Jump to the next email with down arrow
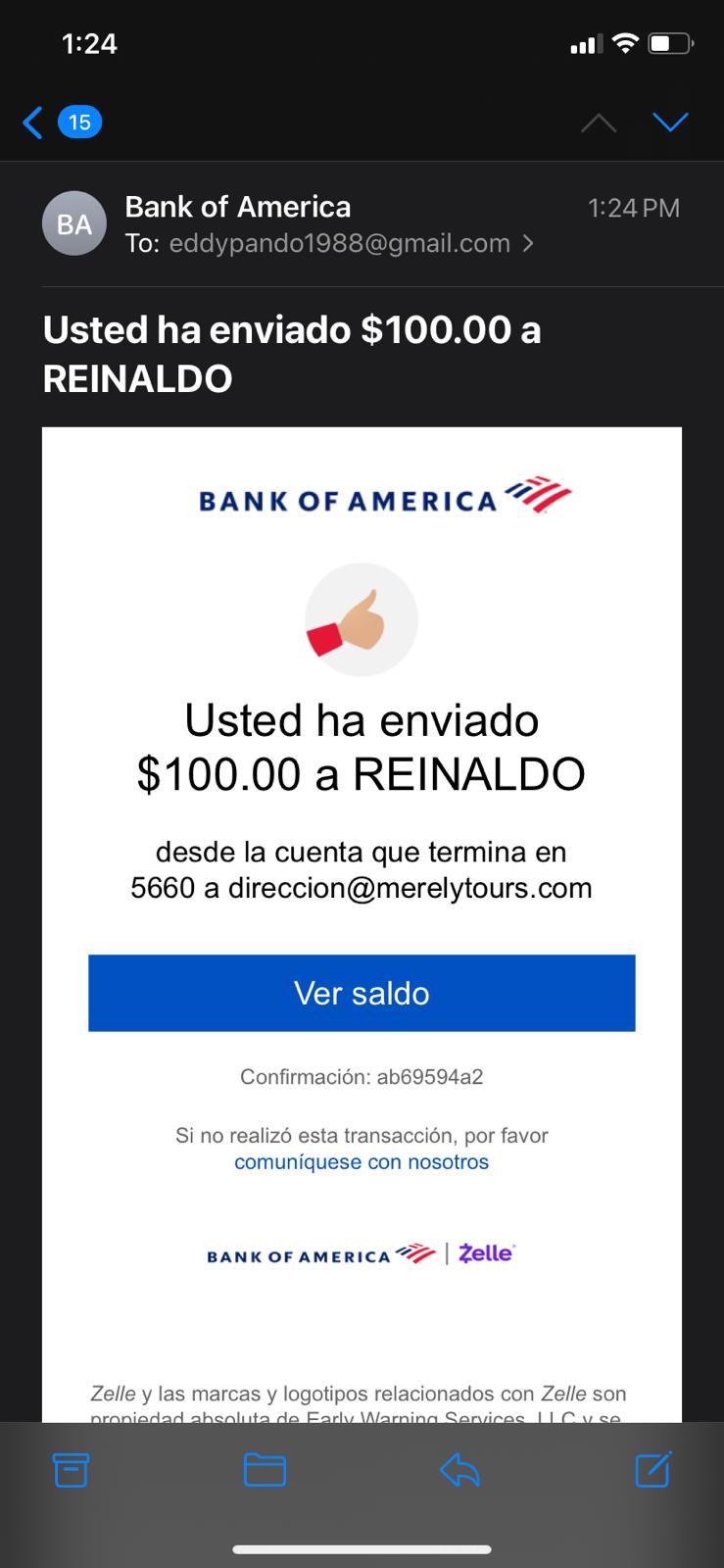The width and height of the screenshot is (724, 1568). (x=670, y=122)
